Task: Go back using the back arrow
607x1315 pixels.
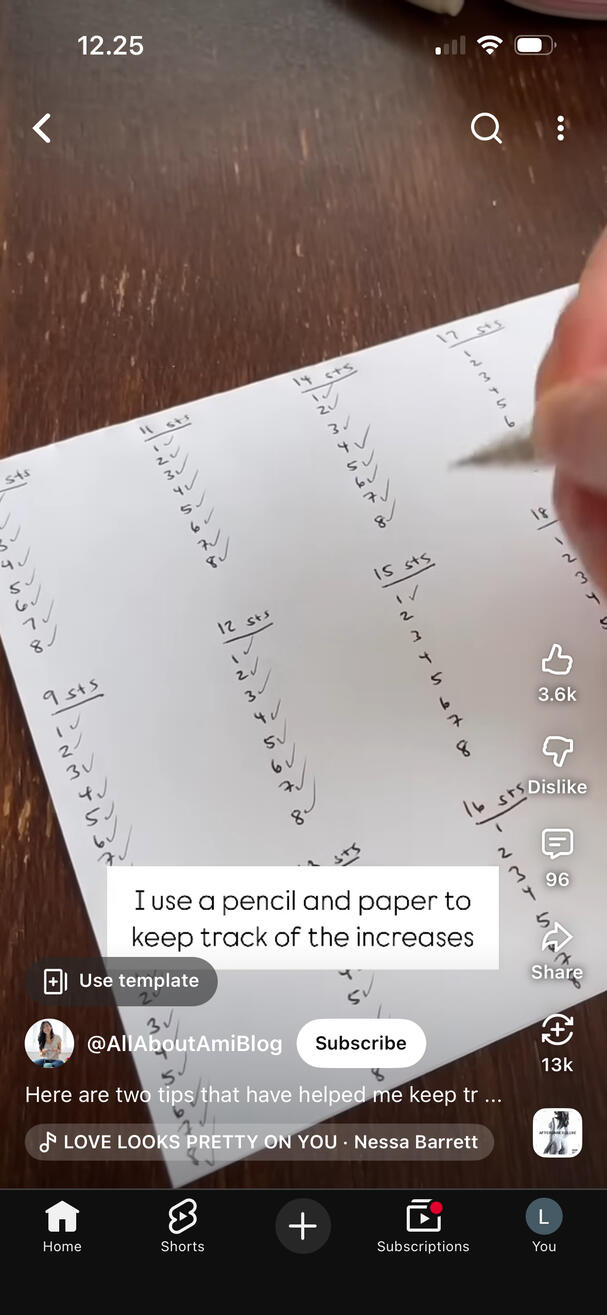Action: pyautogui.click(x=42, y=128)
